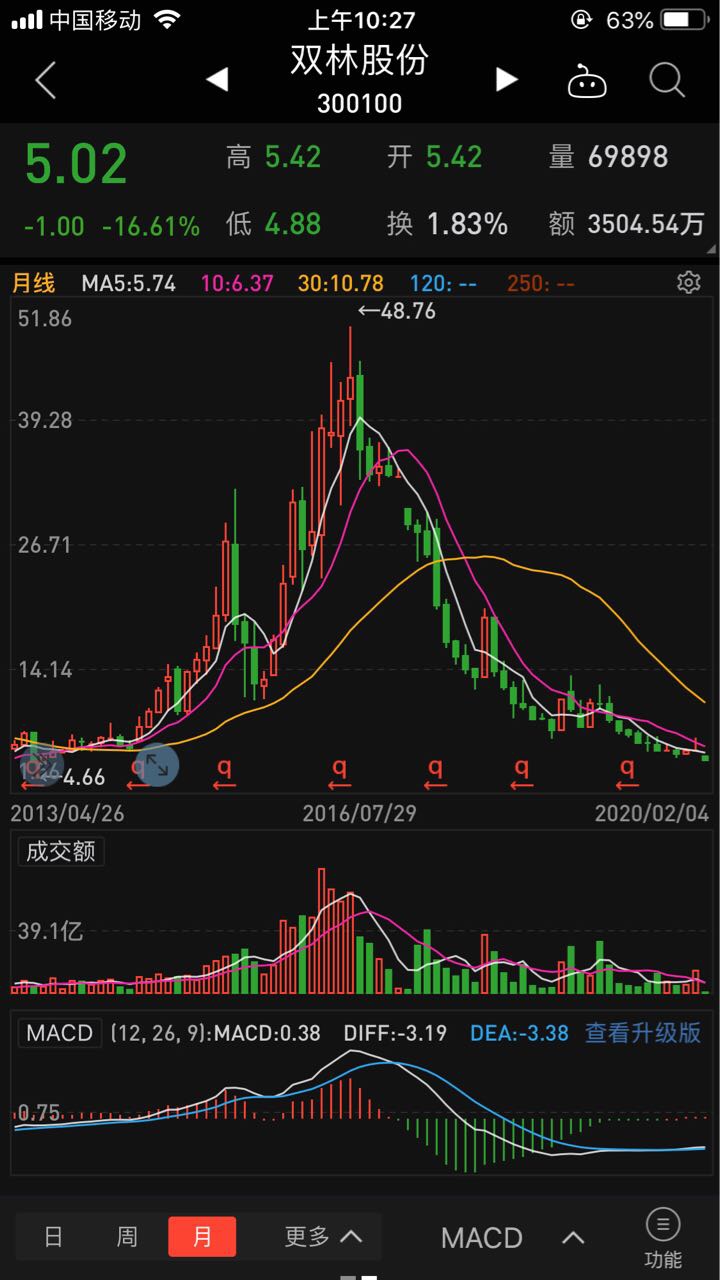Select the 成交额 indicator label
720x1280 pixels.
click(61, 851)
